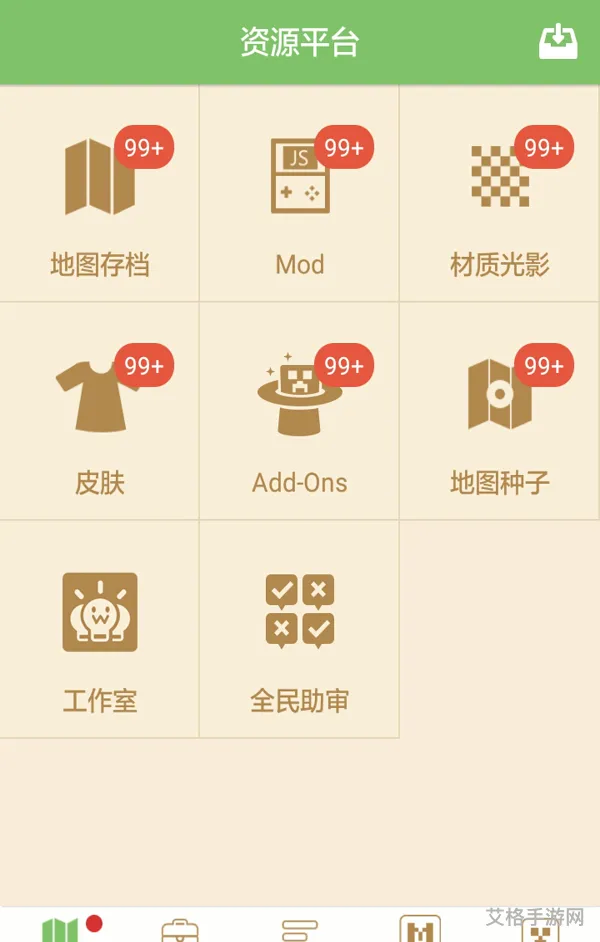This screenshot has height=942, width=600.
Task: Open 全民助审 community review
Action: [300, 630]
